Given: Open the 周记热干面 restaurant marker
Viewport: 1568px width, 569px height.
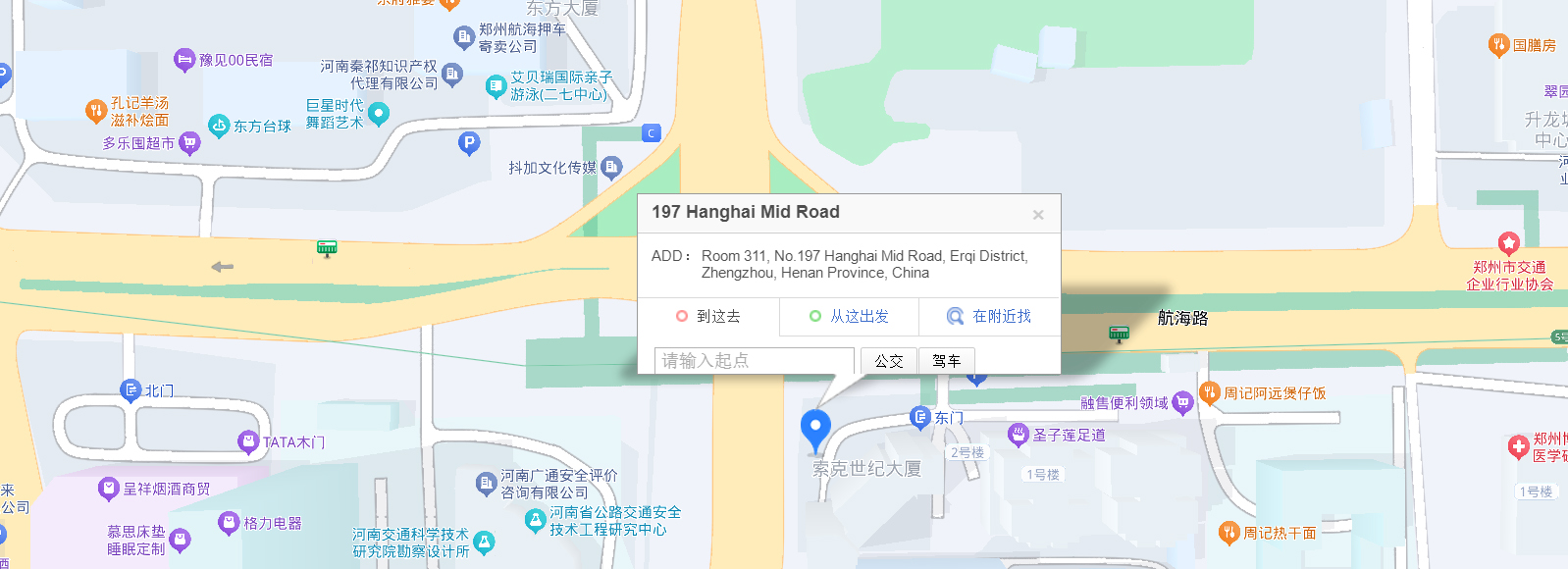Looking at the screenshot, I should click(x=1228, y=533).
